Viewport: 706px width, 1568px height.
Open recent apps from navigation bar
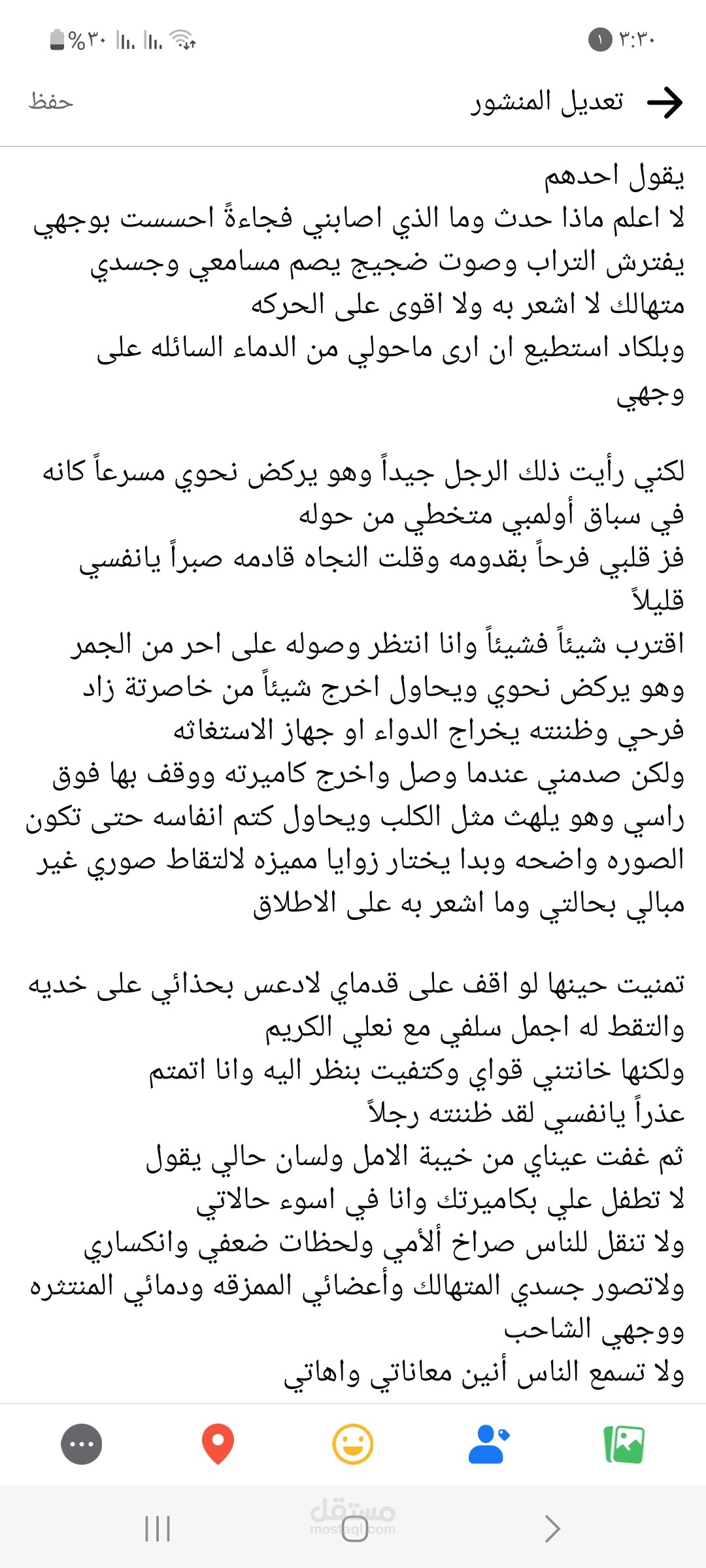tap(158, 1529)
